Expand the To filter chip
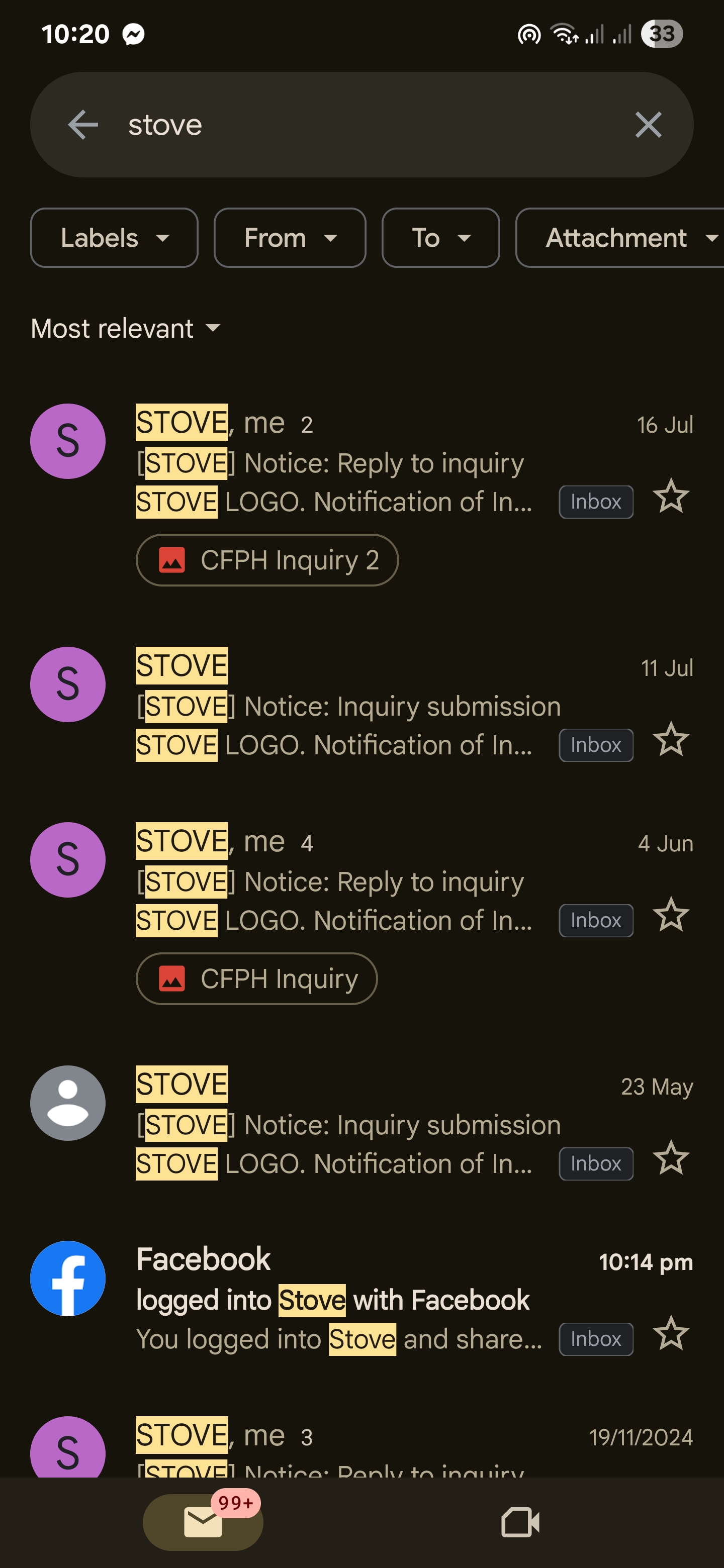The image size is (724, 1568). 441,238
